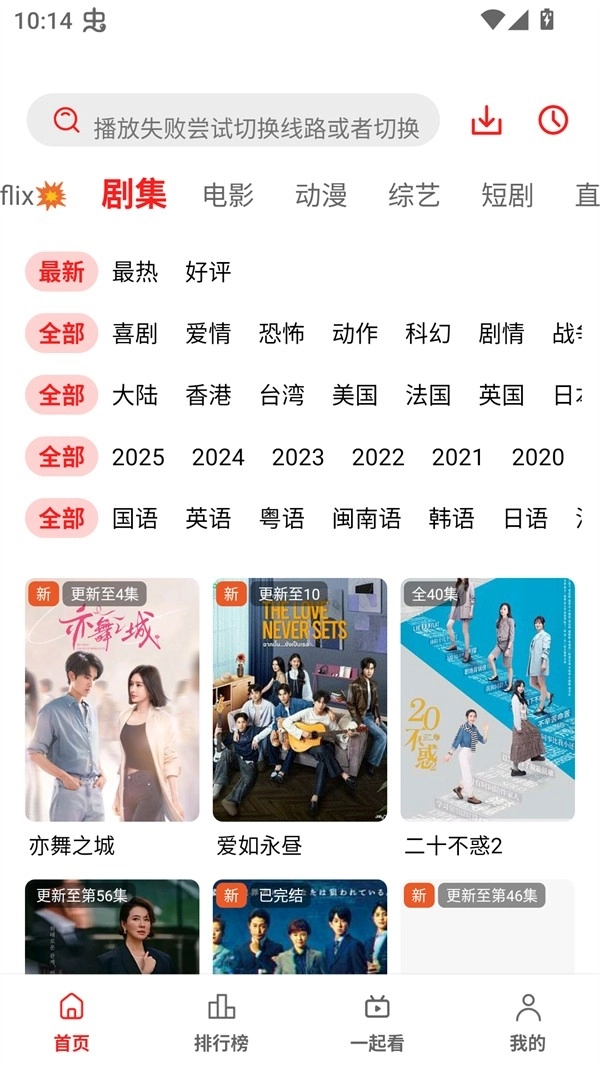
Task: Filter by year 2024
Action: click(x=218, y=458)
